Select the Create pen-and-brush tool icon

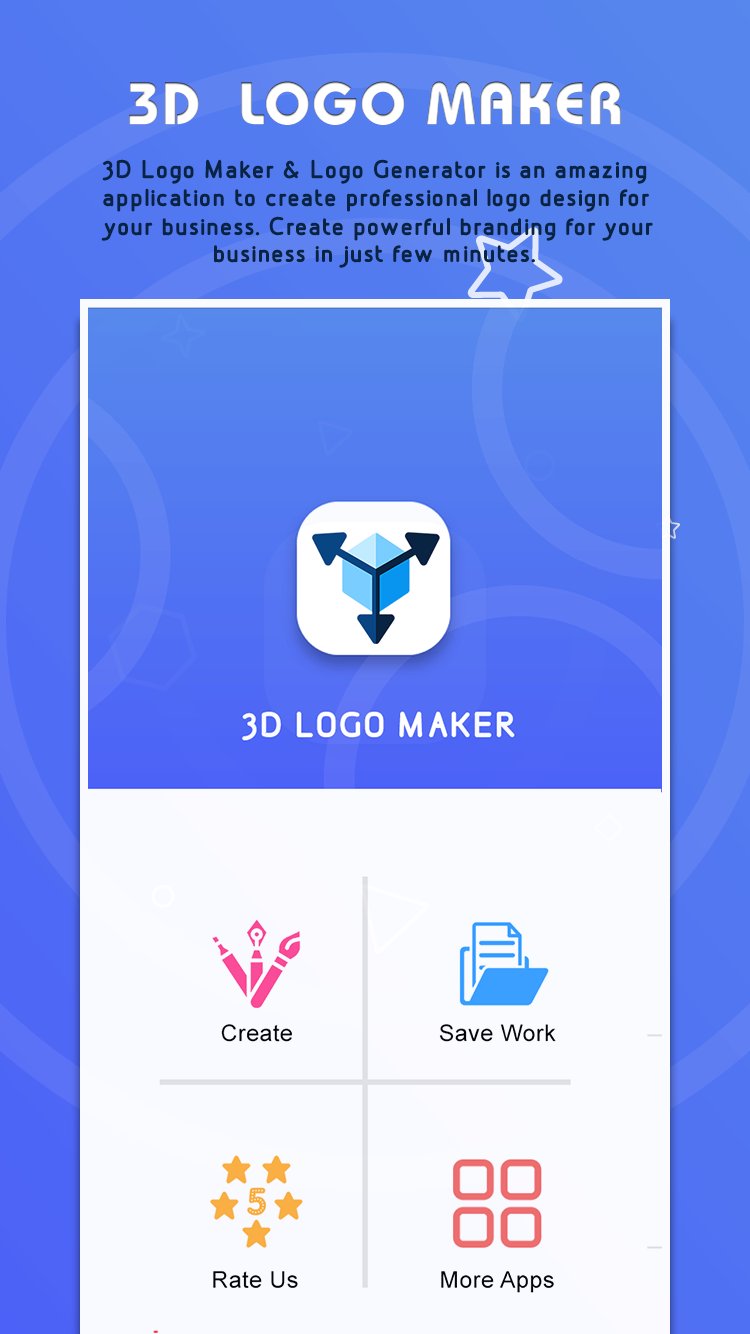pyautogui.click(x=256, y=960)
